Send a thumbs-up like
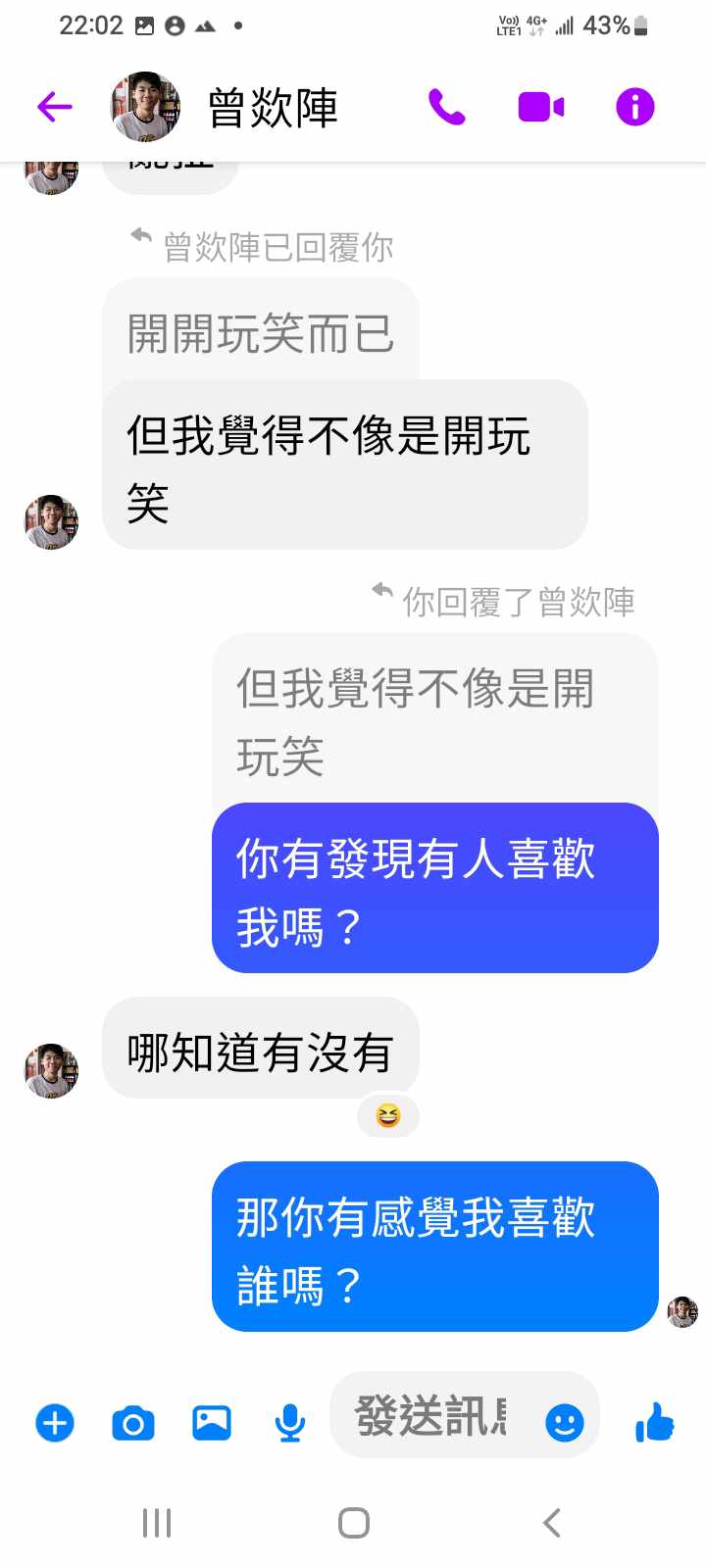The width and height of the screenshot is (706, 1568). (x=655, y=1422)
